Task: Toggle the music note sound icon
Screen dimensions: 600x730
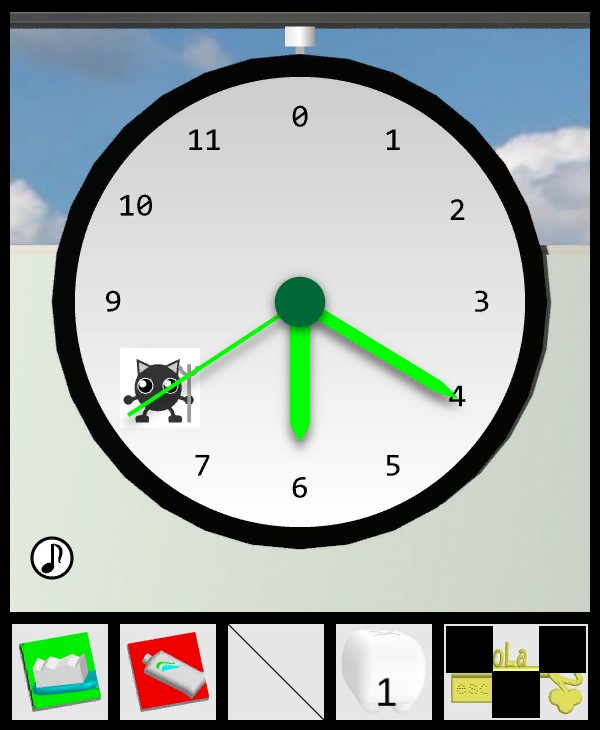Action: (x=52, y=557)
